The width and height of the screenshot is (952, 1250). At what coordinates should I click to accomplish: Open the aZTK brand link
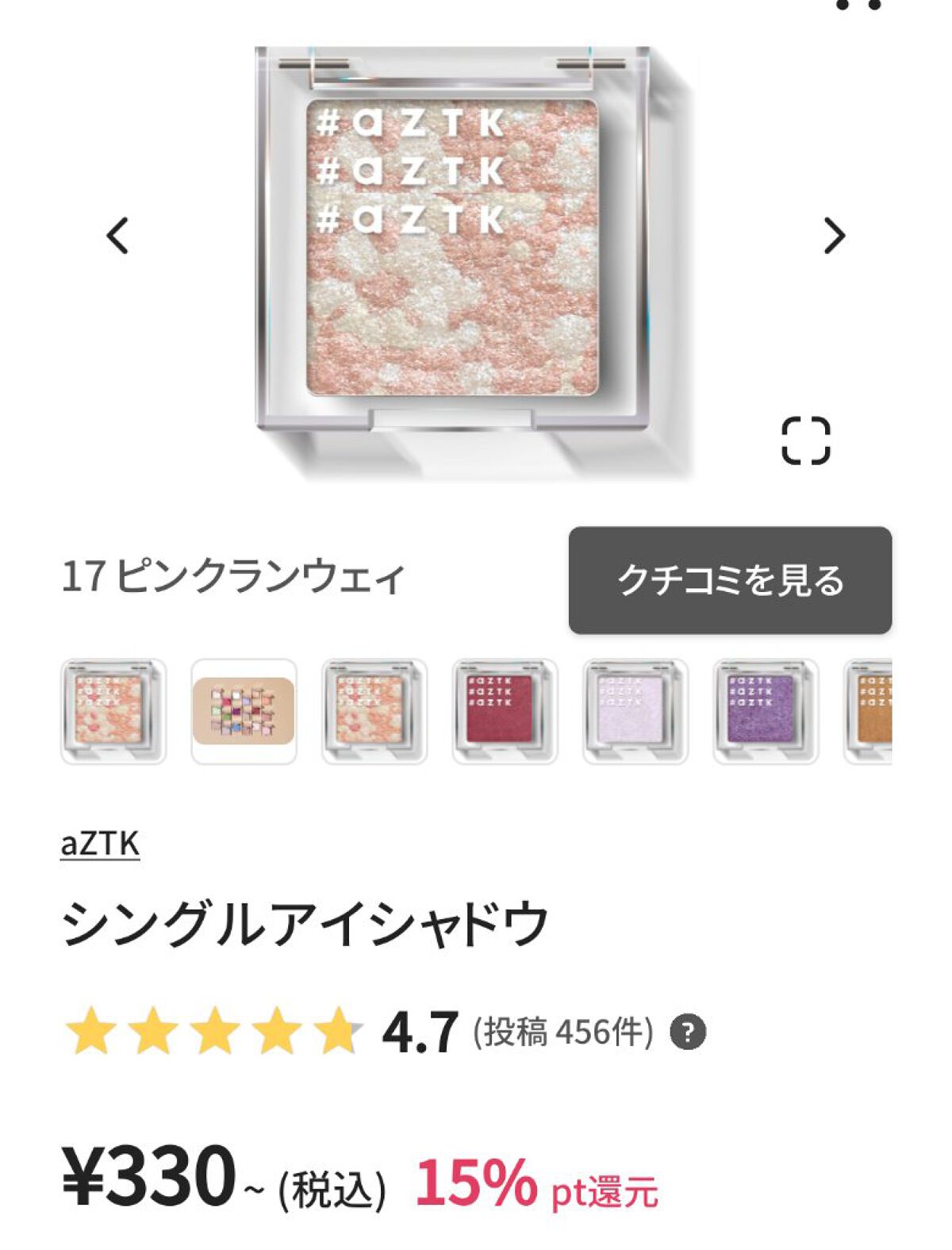pyautogui.click(x=100, y=843)
